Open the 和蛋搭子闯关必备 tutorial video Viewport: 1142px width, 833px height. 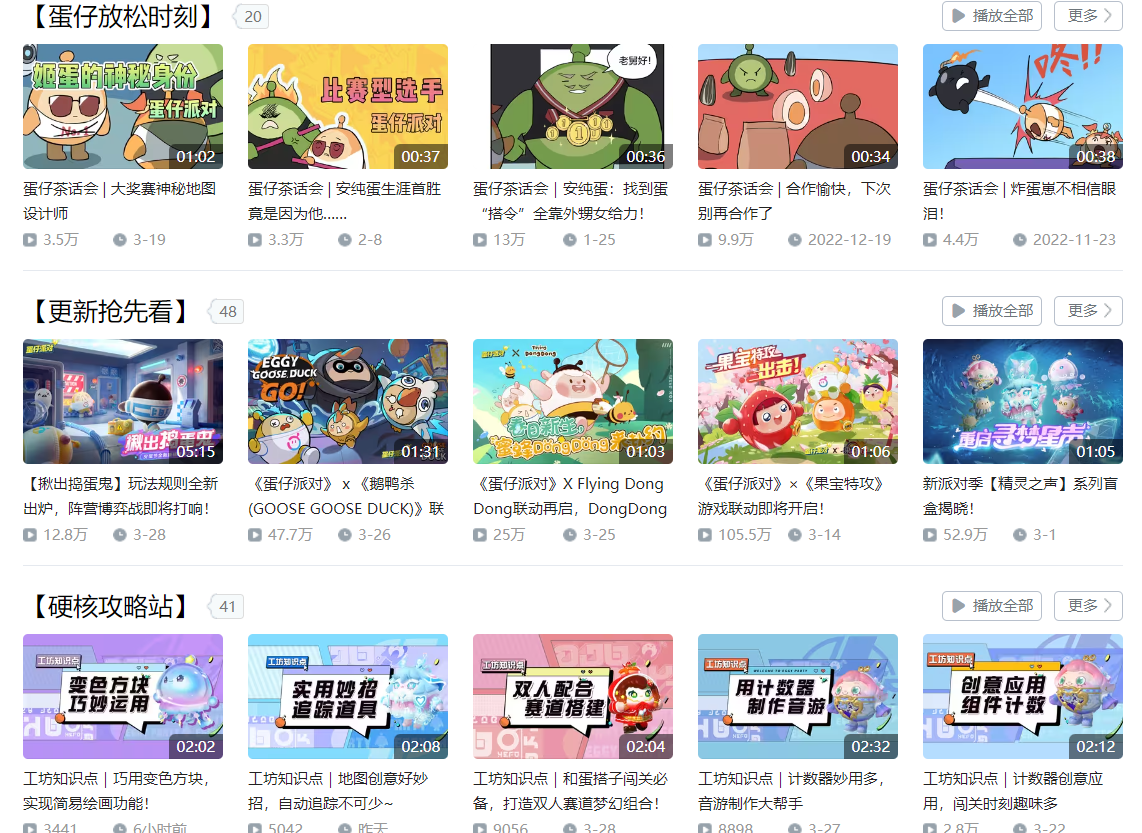pos(572,696)
